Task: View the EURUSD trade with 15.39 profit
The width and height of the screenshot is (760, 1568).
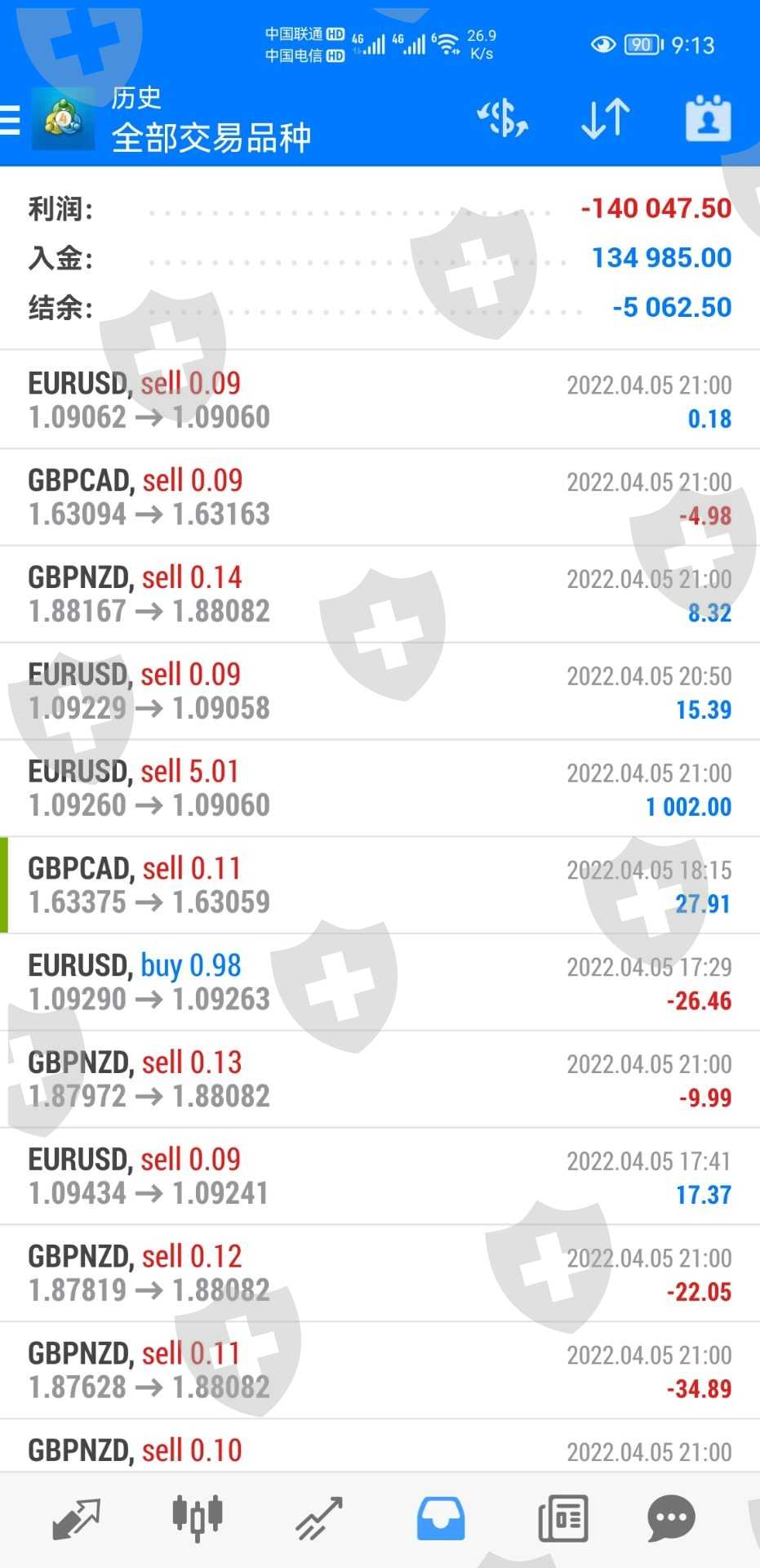Action: [x=380, y=692]
